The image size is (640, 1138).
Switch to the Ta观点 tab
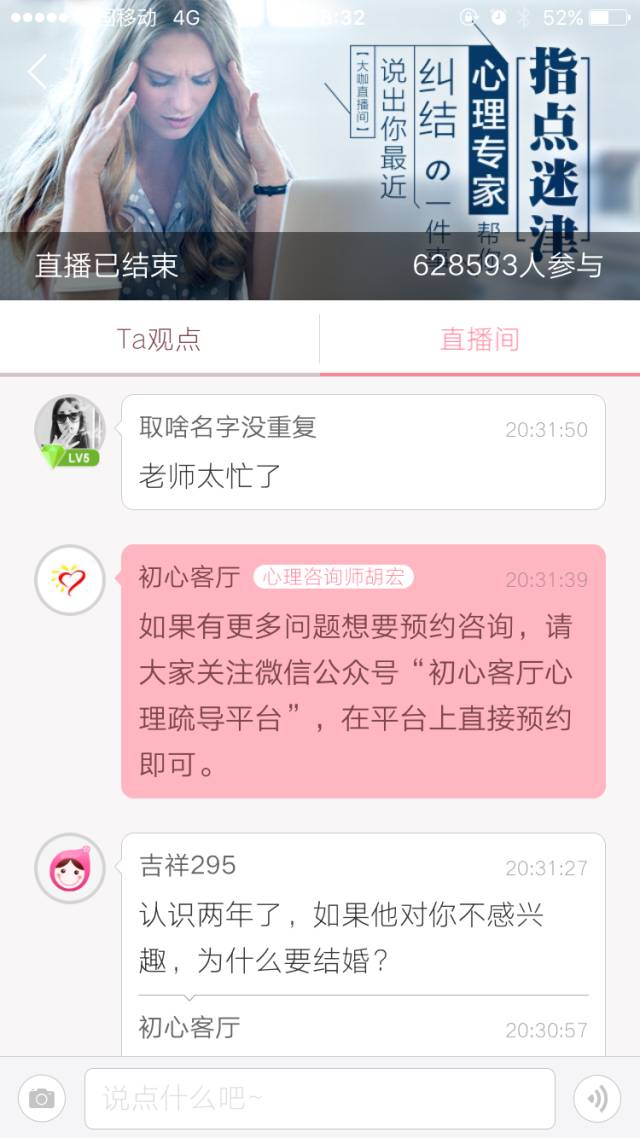tap(159, 339)
